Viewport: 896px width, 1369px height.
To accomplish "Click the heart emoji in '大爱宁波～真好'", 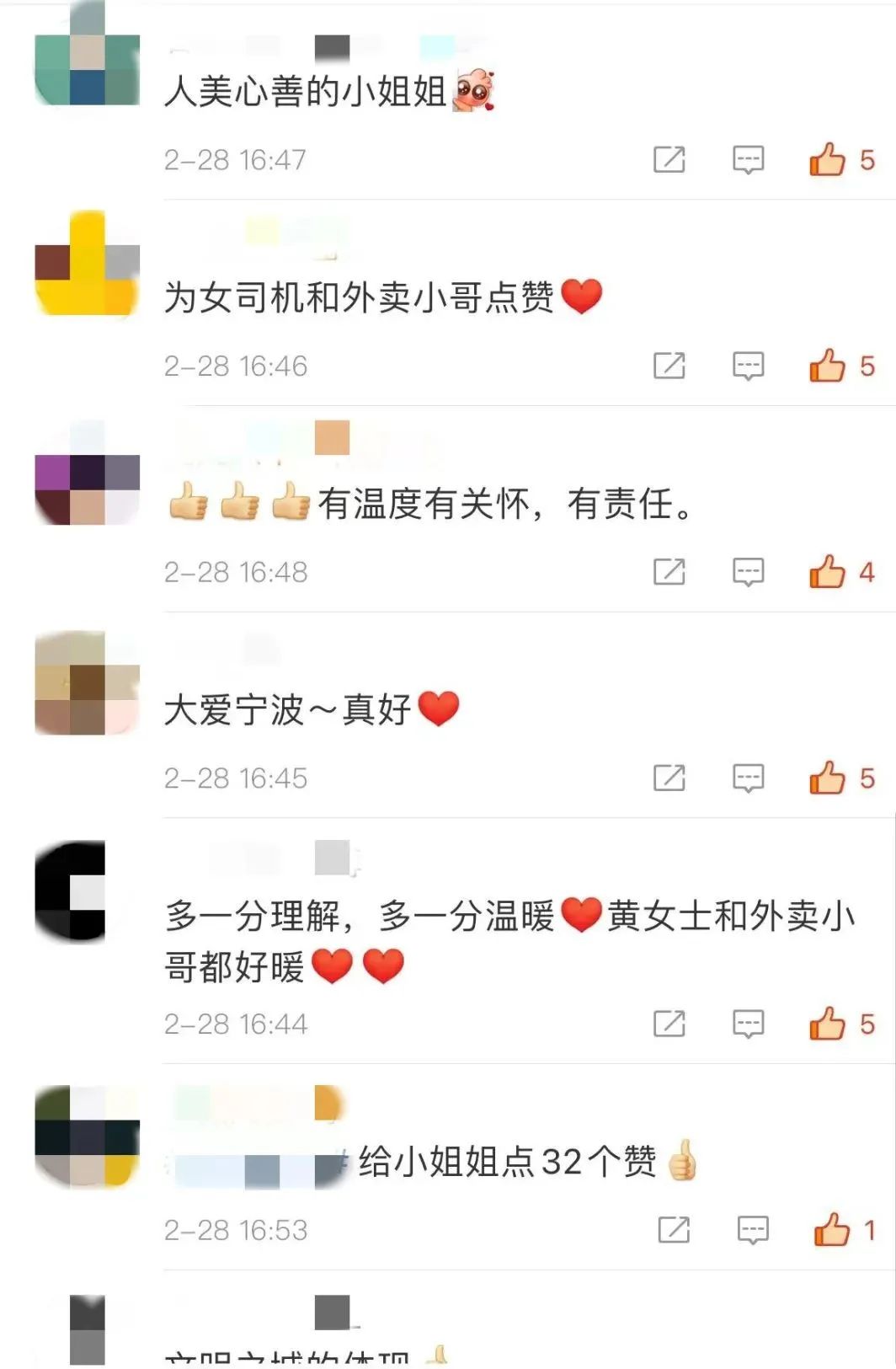I will (440, 708).
